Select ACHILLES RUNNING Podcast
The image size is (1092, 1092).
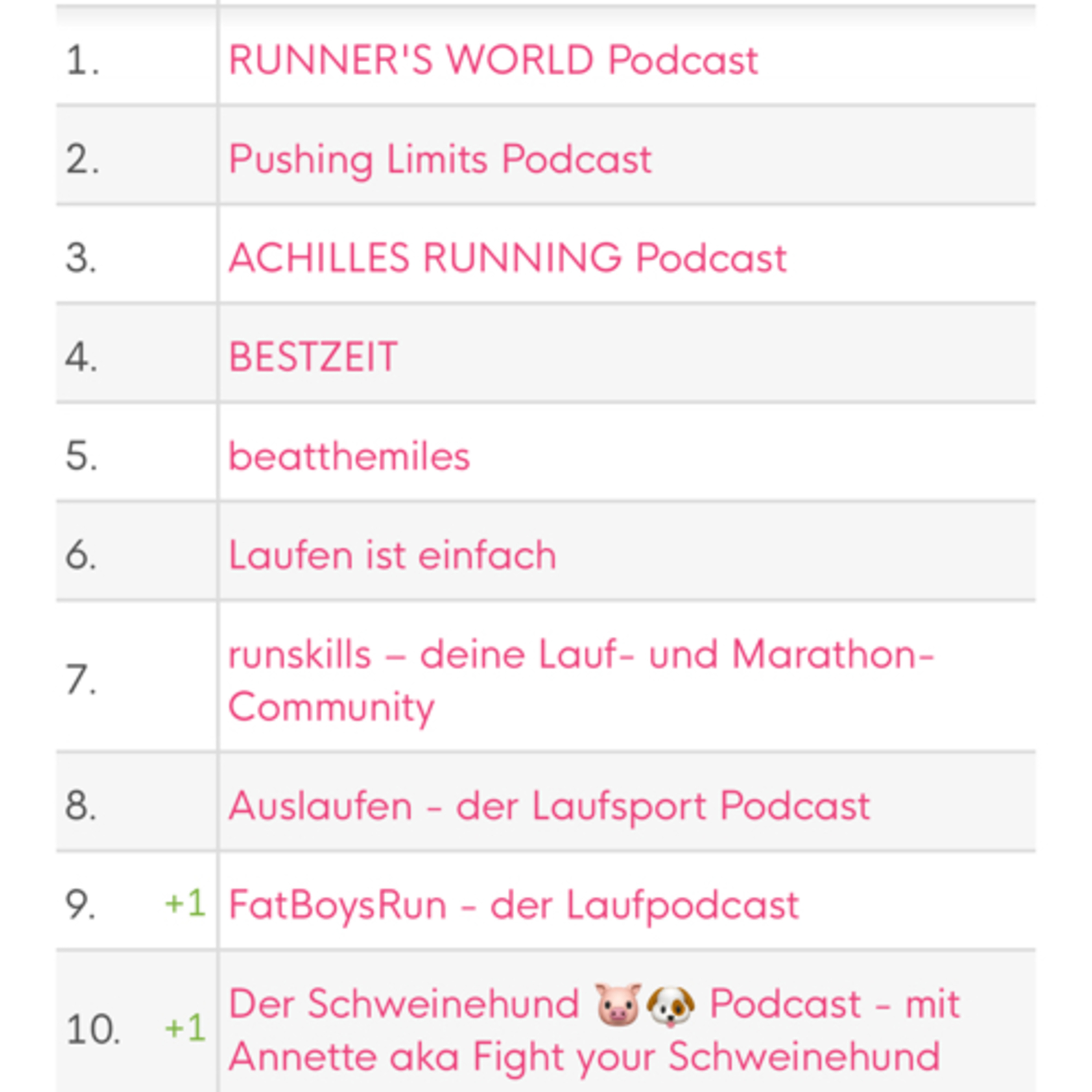point(507,258)
